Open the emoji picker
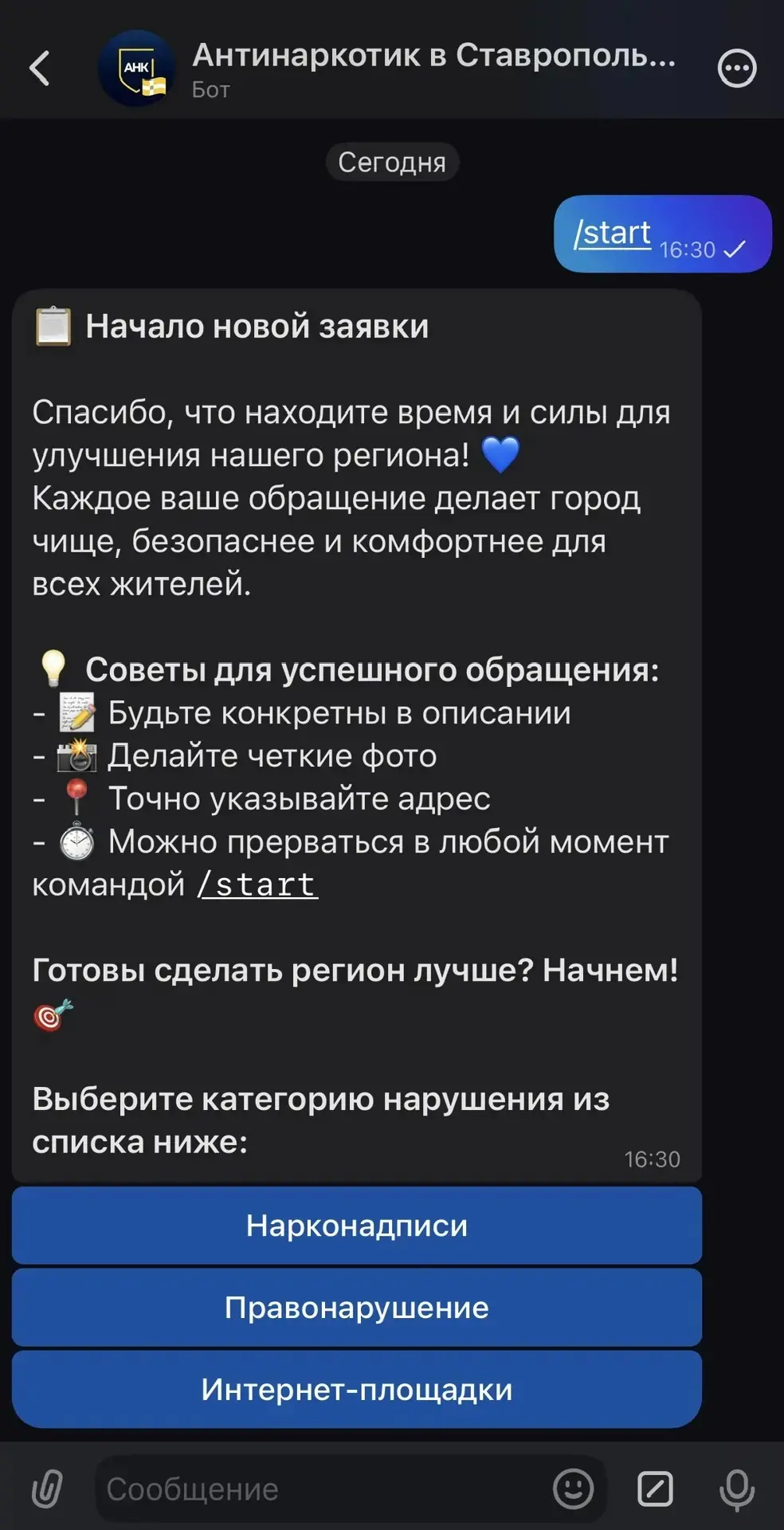This screenshot has width=784, height=1530. pos(574,1489)
